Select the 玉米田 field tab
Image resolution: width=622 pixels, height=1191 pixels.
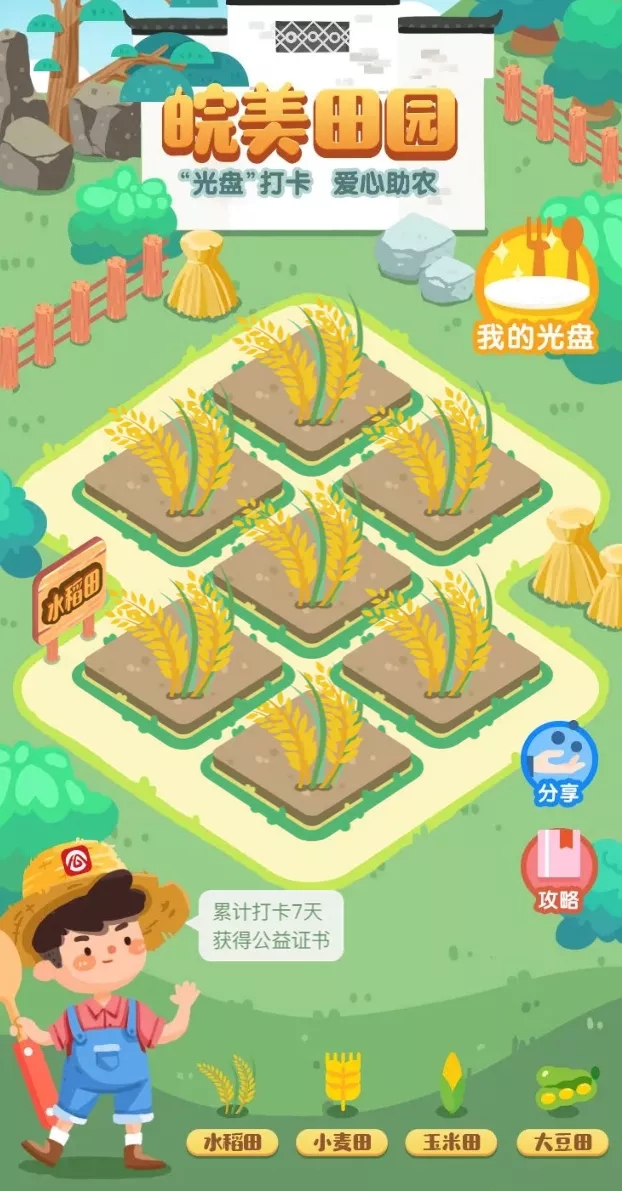coord(452,1142)
